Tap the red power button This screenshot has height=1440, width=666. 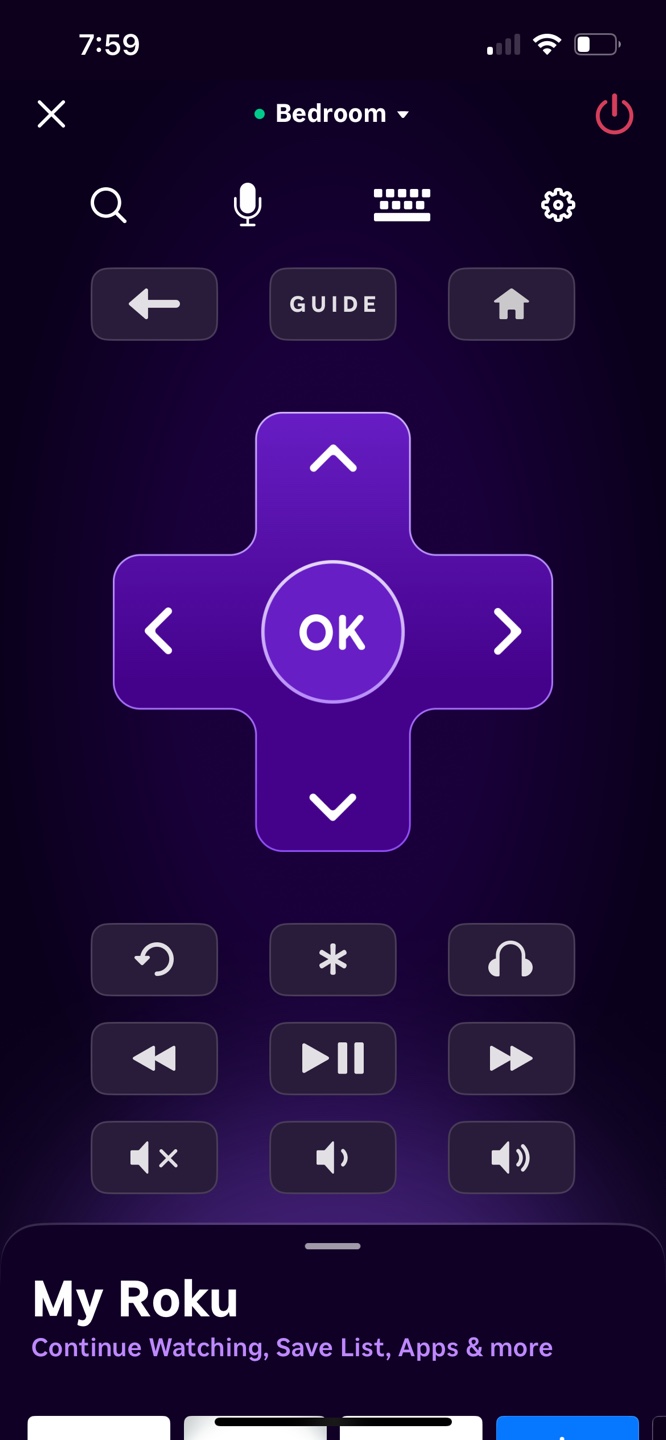pos(614,114)
